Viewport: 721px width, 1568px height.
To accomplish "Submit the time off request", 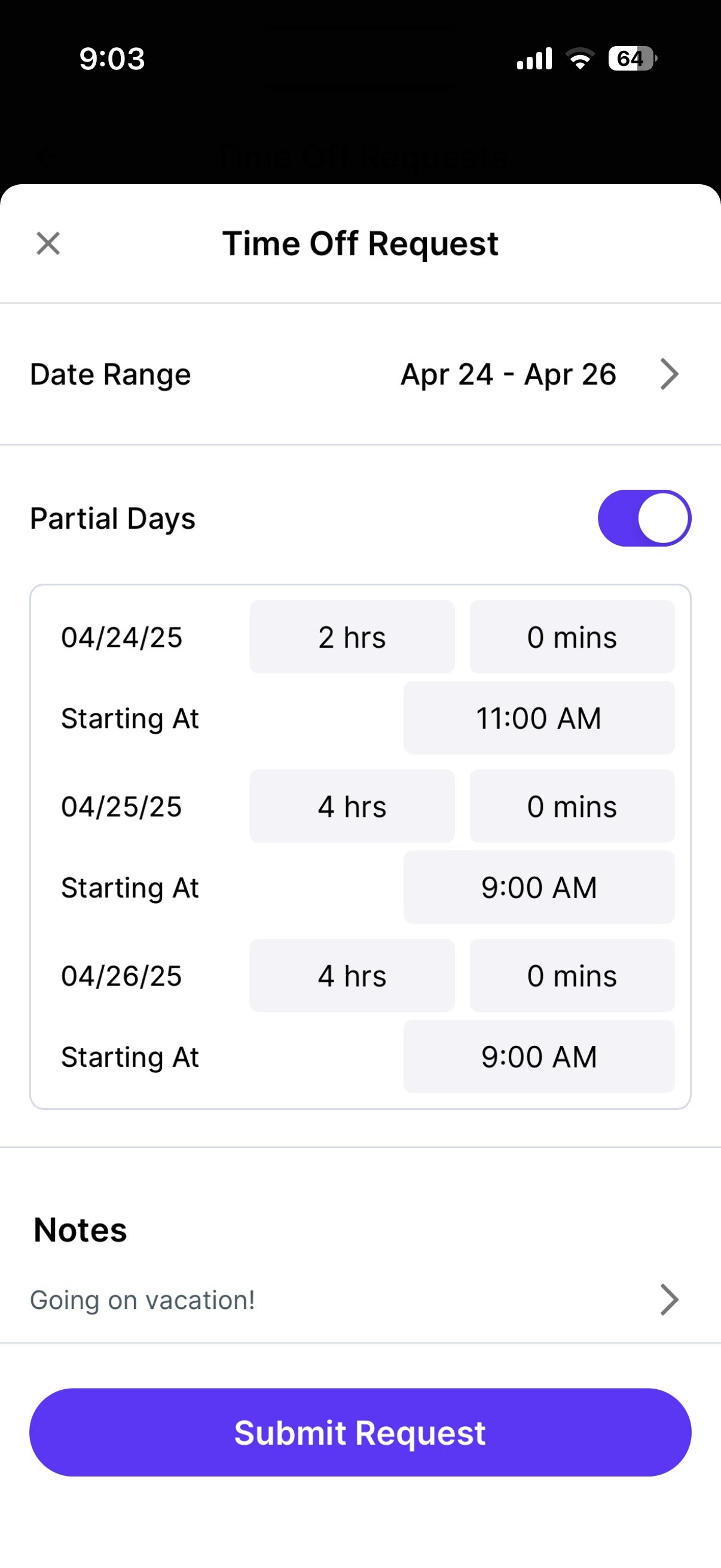I will [x=360, y=1432].
